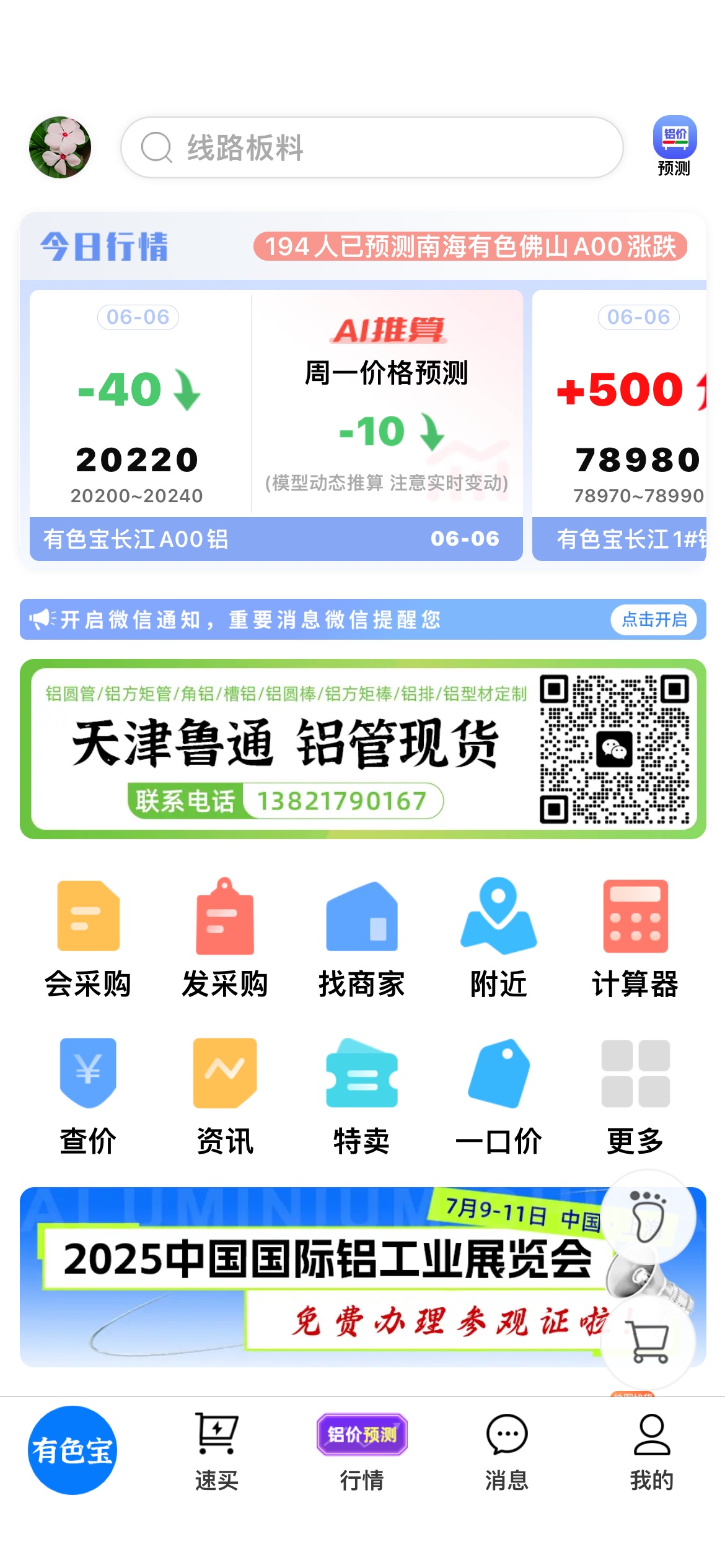Open 一口价

pos(499,1096)
